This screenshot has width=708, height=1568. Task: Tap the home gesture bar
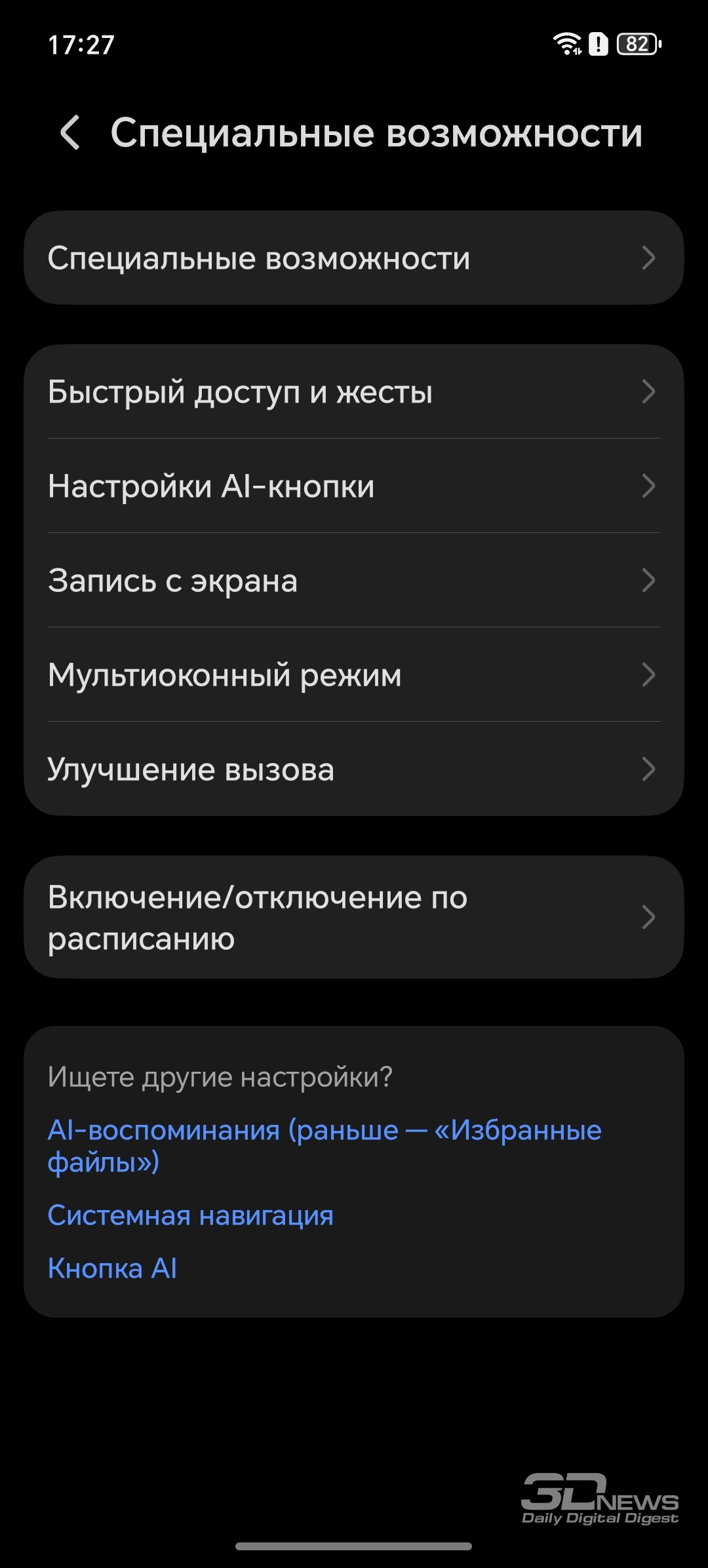click(x=354, y=1546)
